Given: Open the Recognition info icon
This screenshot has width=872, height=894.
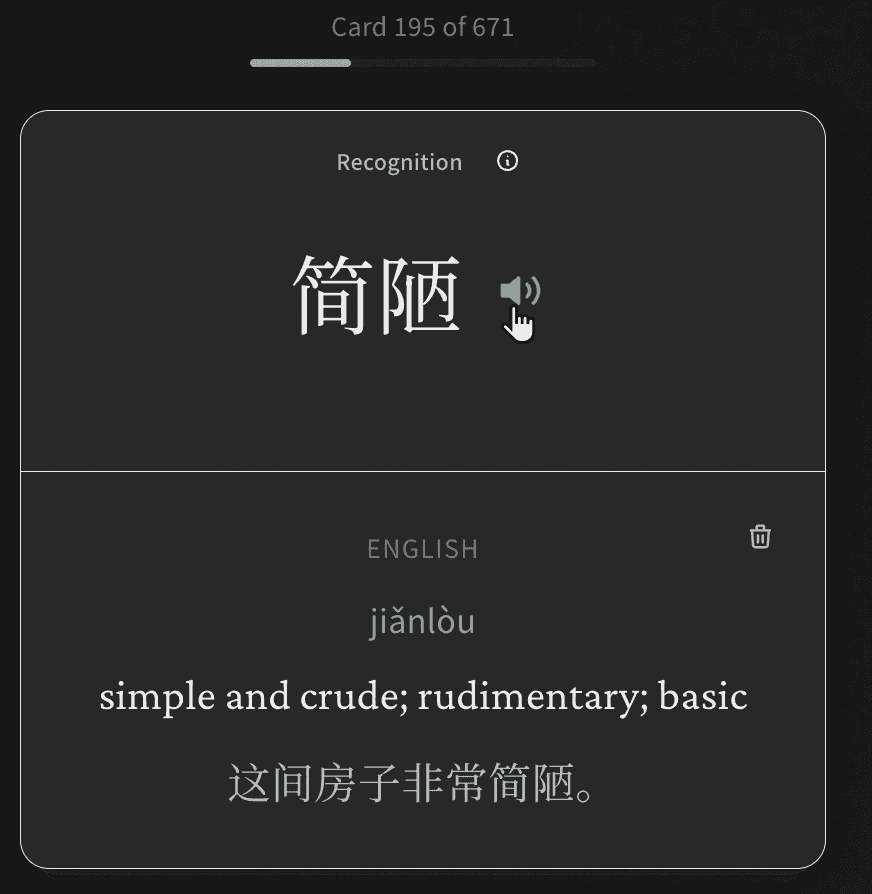Looking at the screenshot, I should [508, 161].
